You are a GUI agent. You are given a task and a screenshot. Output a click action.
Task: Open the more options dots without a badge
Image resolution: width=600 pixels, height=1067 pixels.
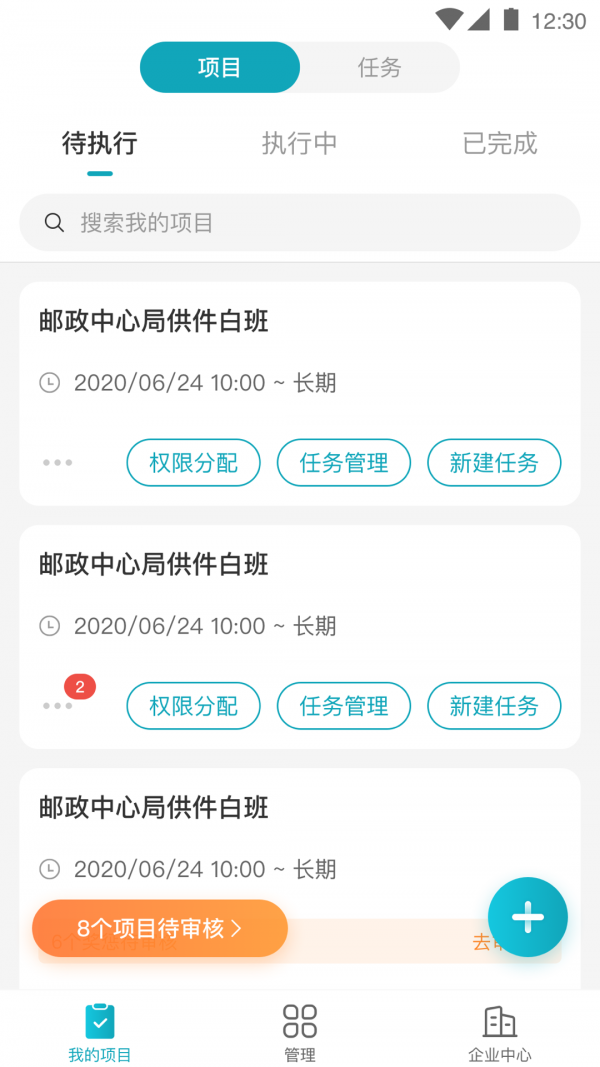[x=58, y=462]
